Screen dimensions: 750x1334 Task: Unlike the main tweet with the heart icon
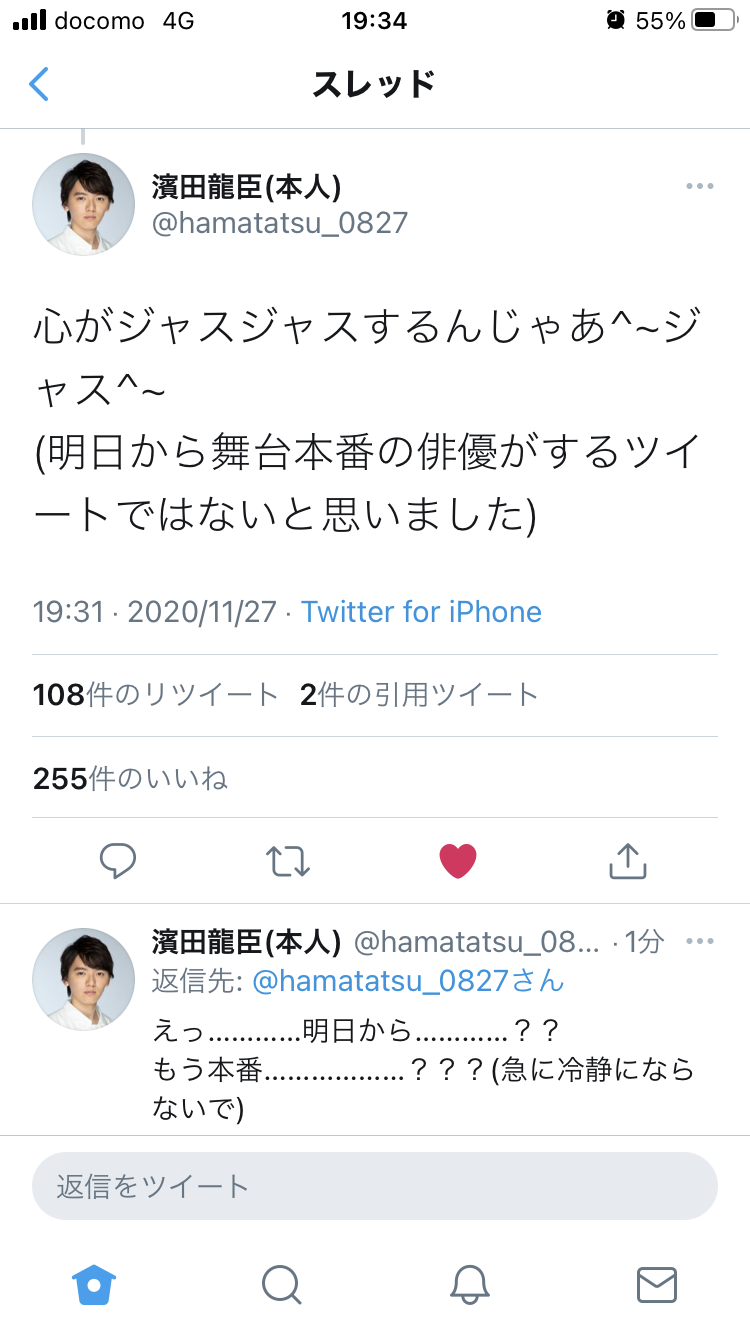coord(458,860)
